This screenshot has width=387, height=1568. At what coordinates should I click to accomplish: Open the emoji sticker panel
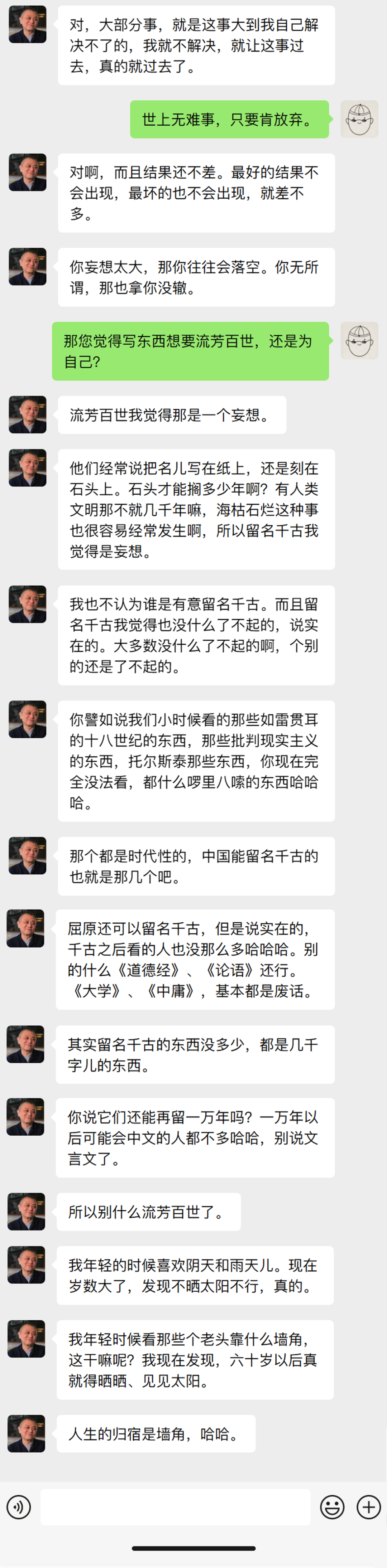(x=332, y=1506)
